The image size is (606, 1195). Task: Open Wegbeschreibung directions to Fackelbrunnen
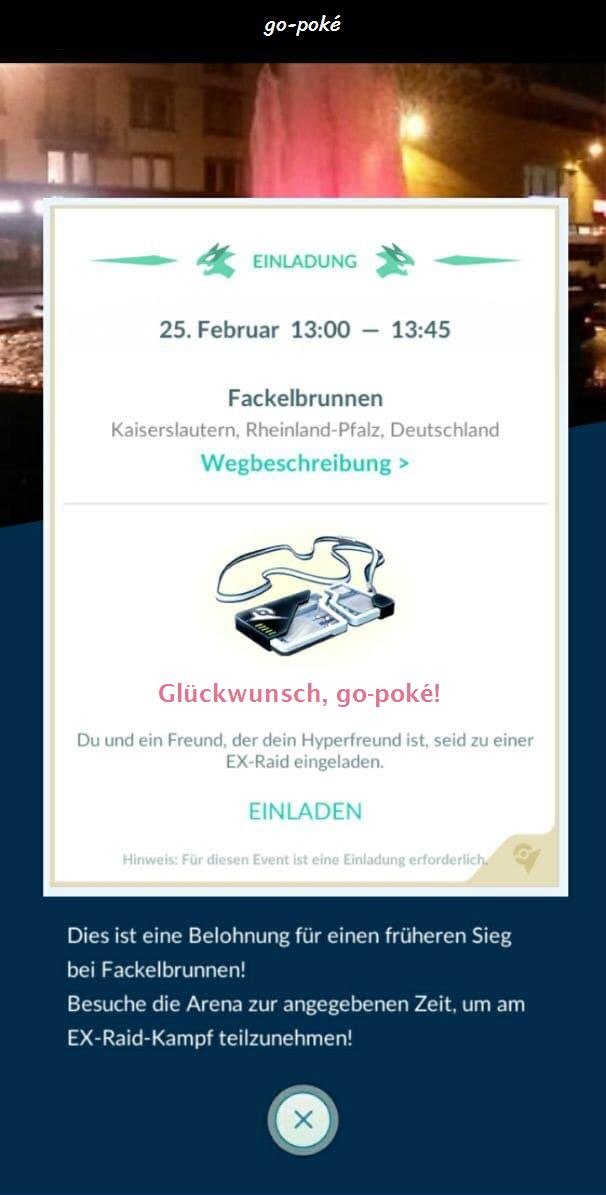click(304, 464)
